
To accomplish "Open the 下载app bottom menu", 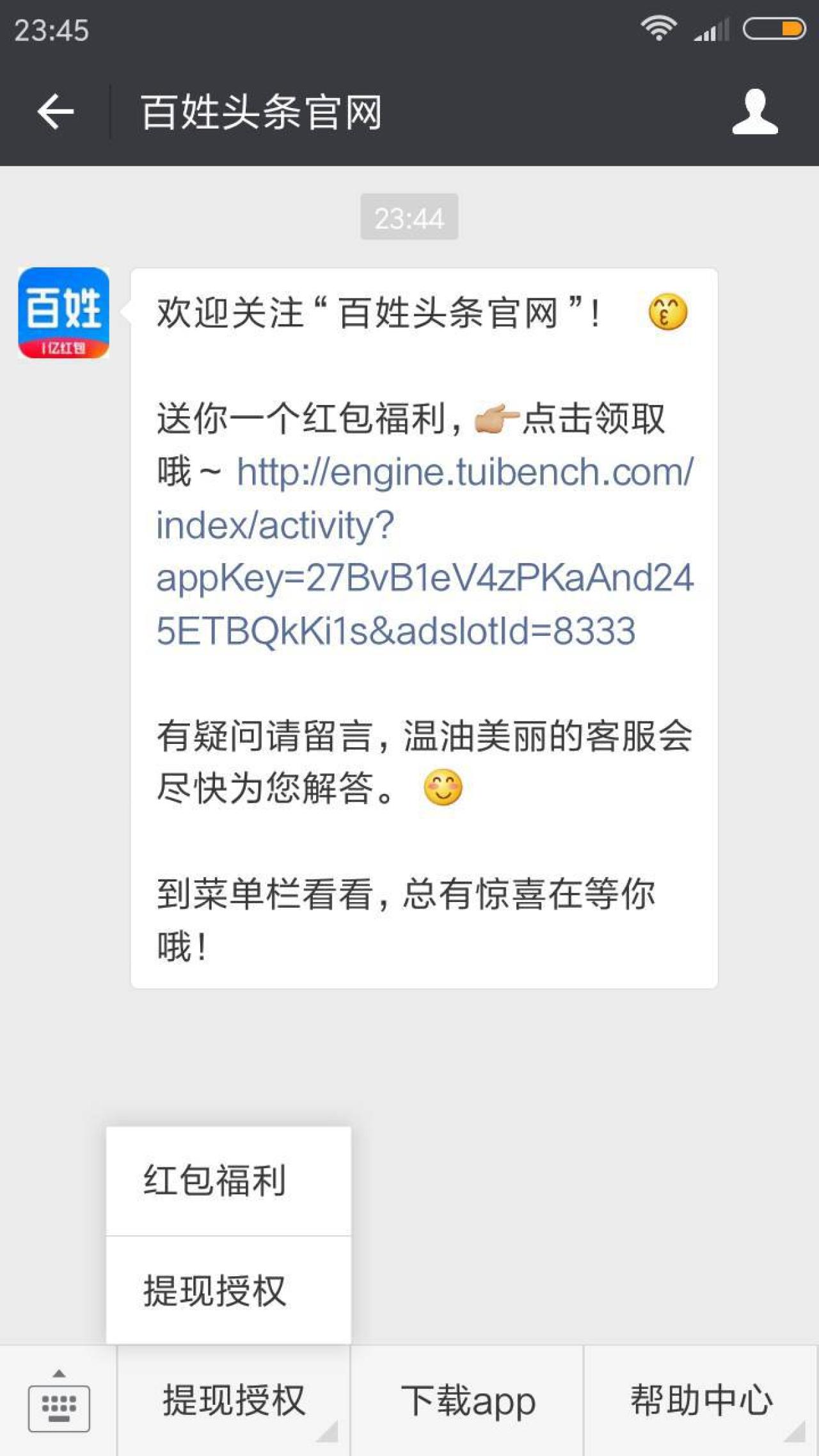I will click(467, 1401).
